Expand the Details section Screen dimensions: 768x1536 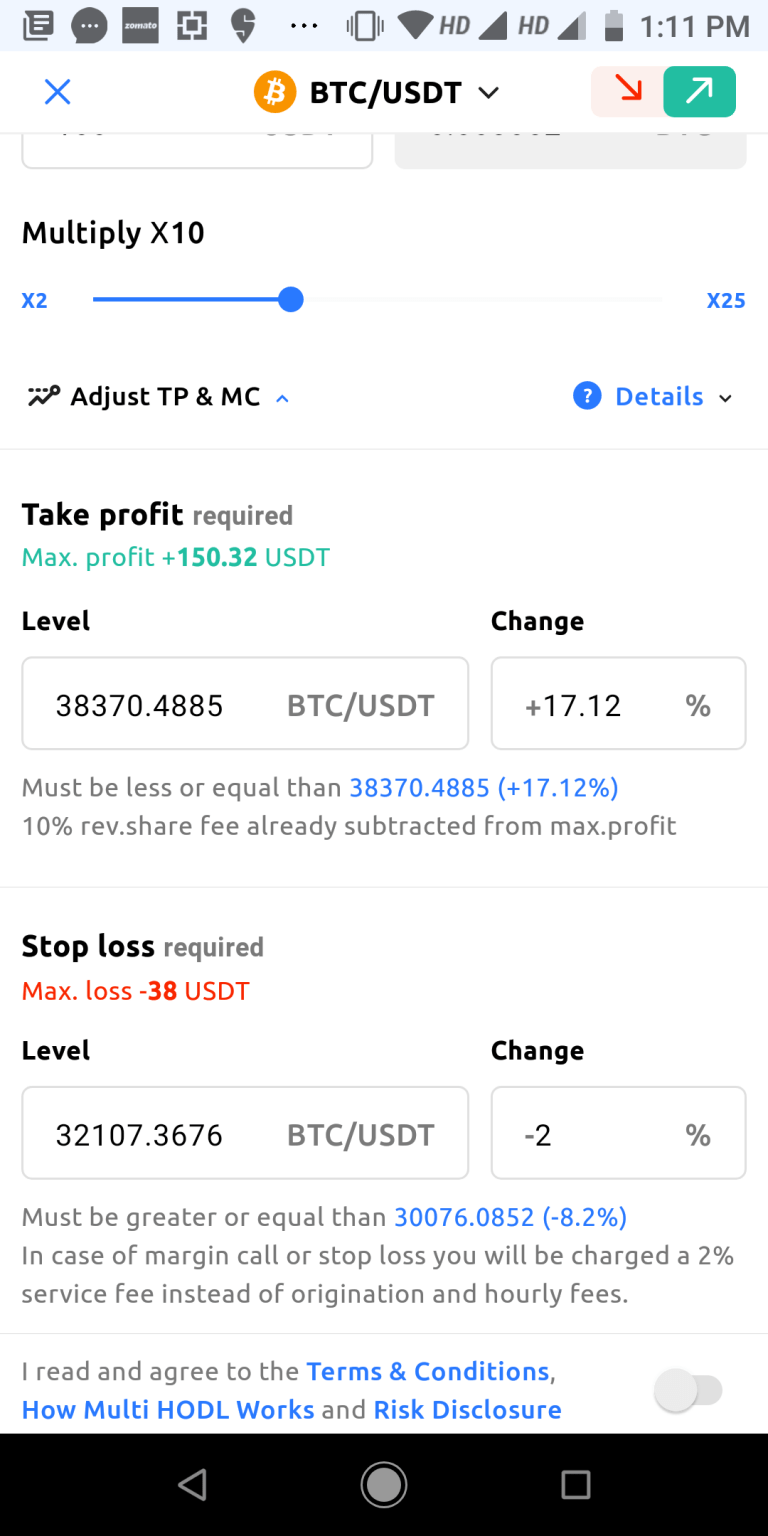pos(653,397)
